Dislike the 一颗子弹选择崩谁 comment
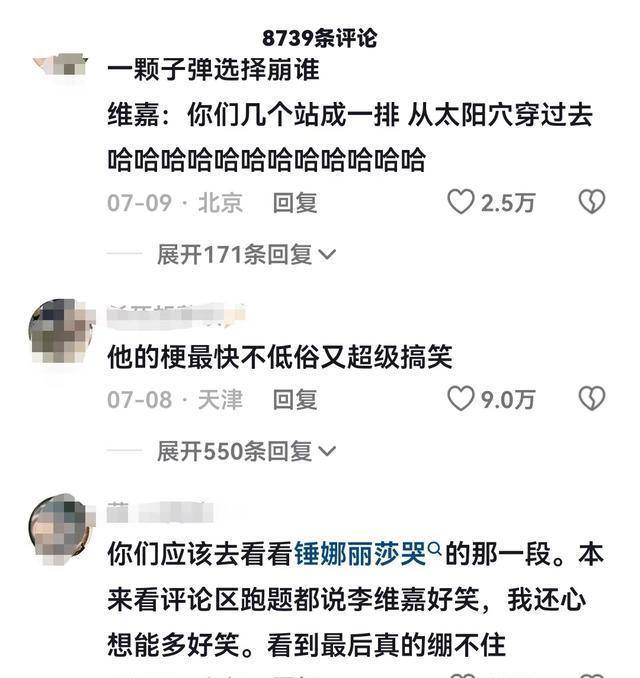 tap(592, 202)
